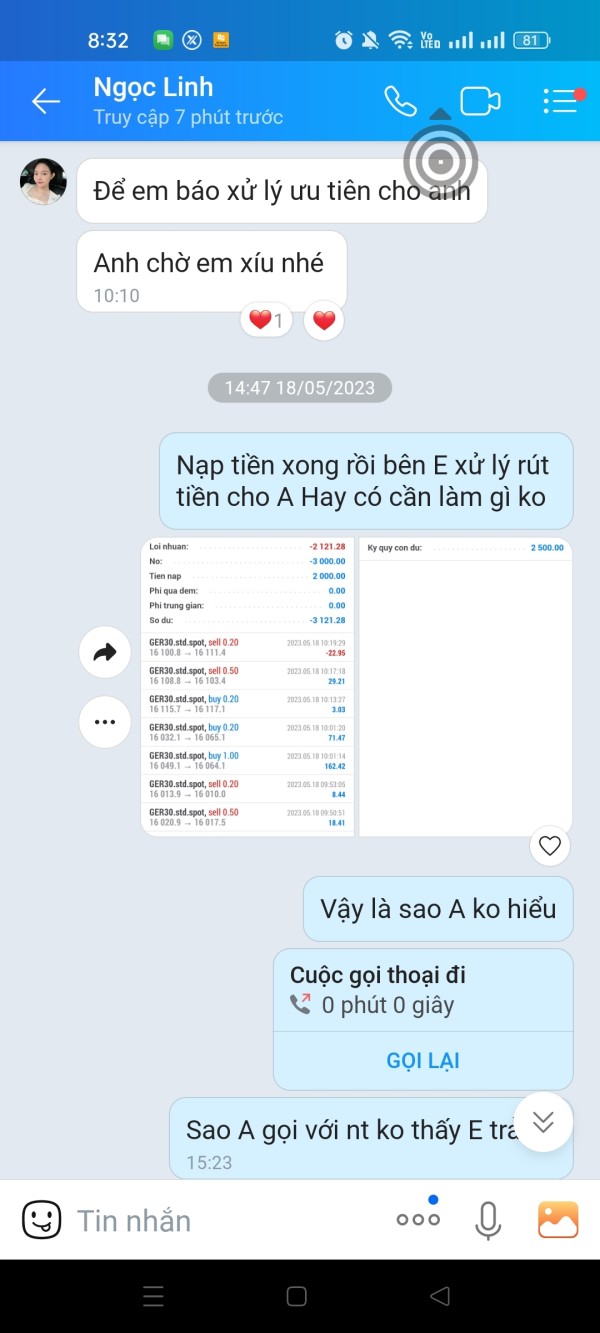
Task: Open the Ky quy con du image
Action: (466, 686)
